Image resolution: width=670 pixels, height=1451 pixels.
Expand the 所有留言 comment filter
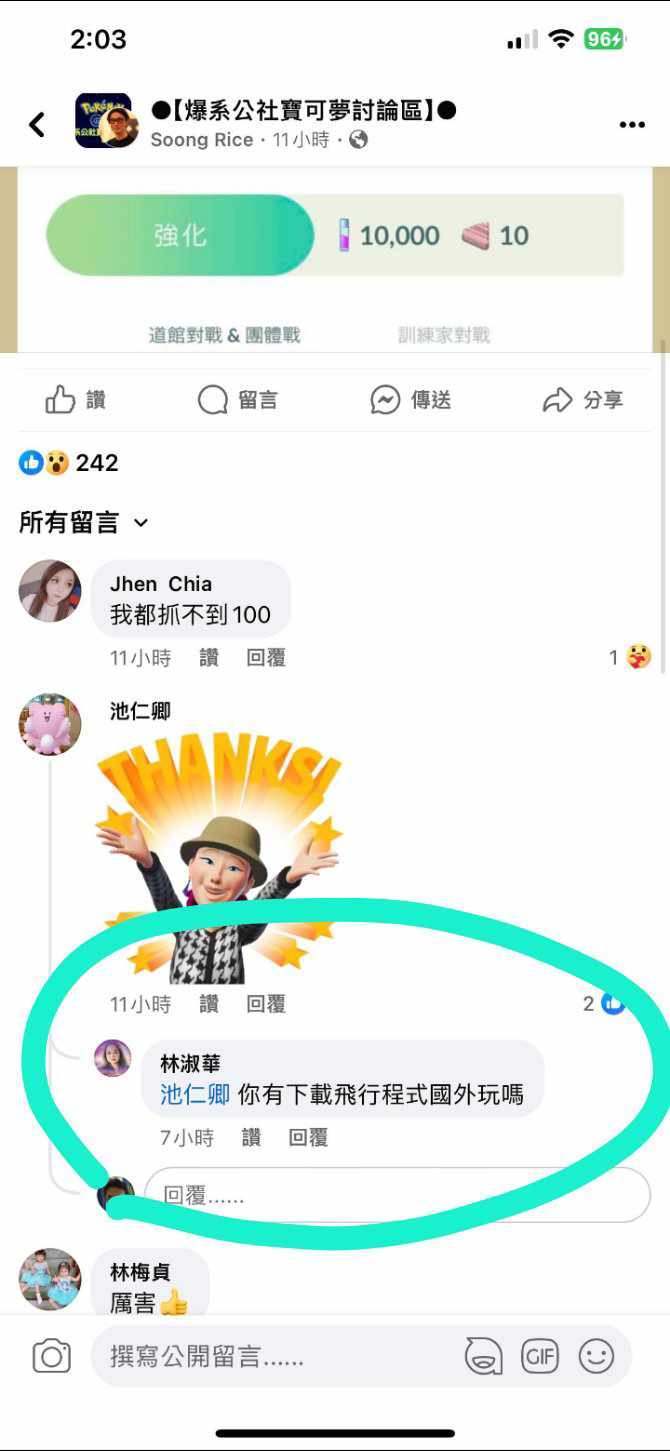pos(84,522)
